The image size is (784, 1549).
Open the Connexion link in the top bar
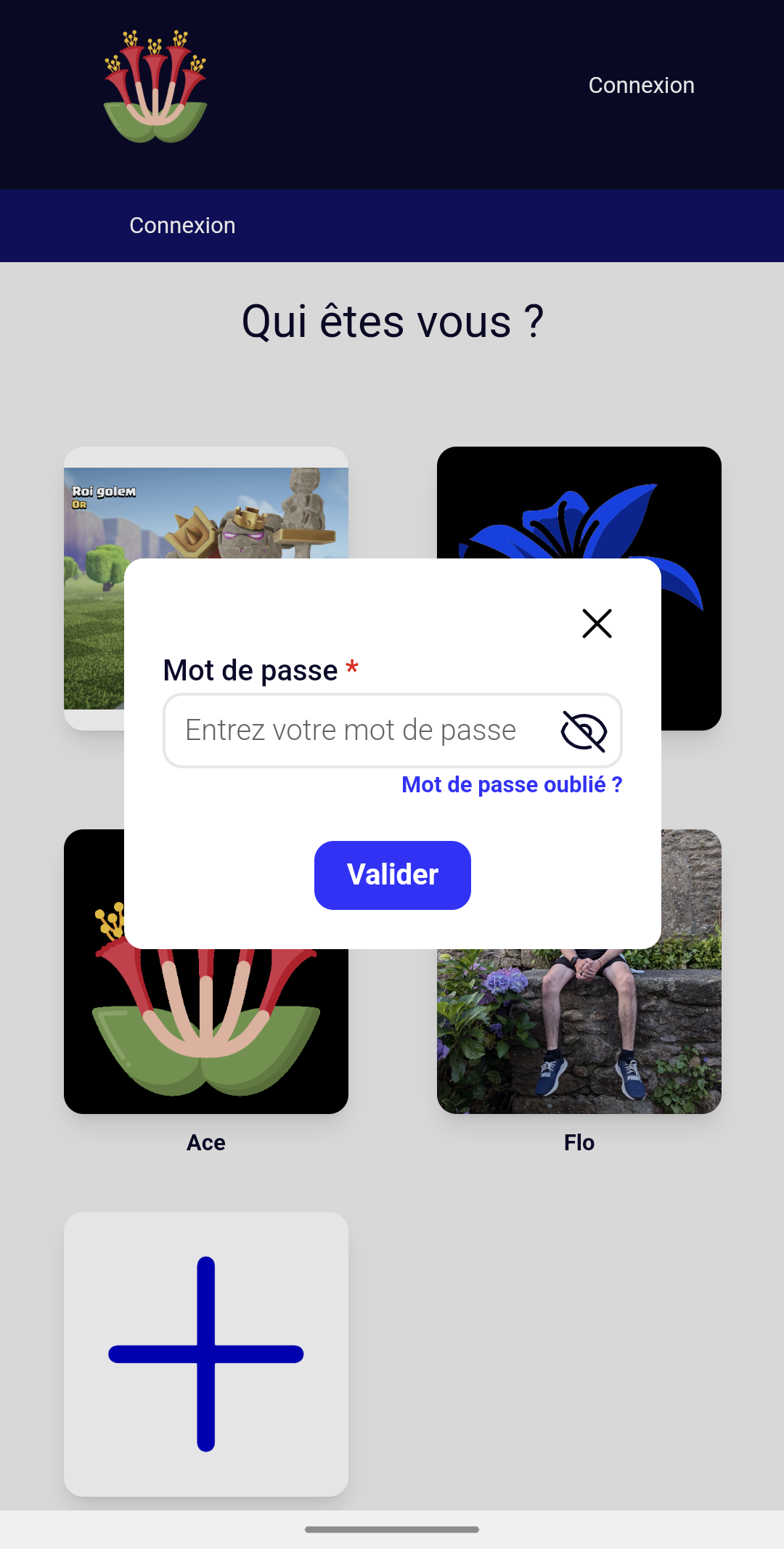(642, 85)
